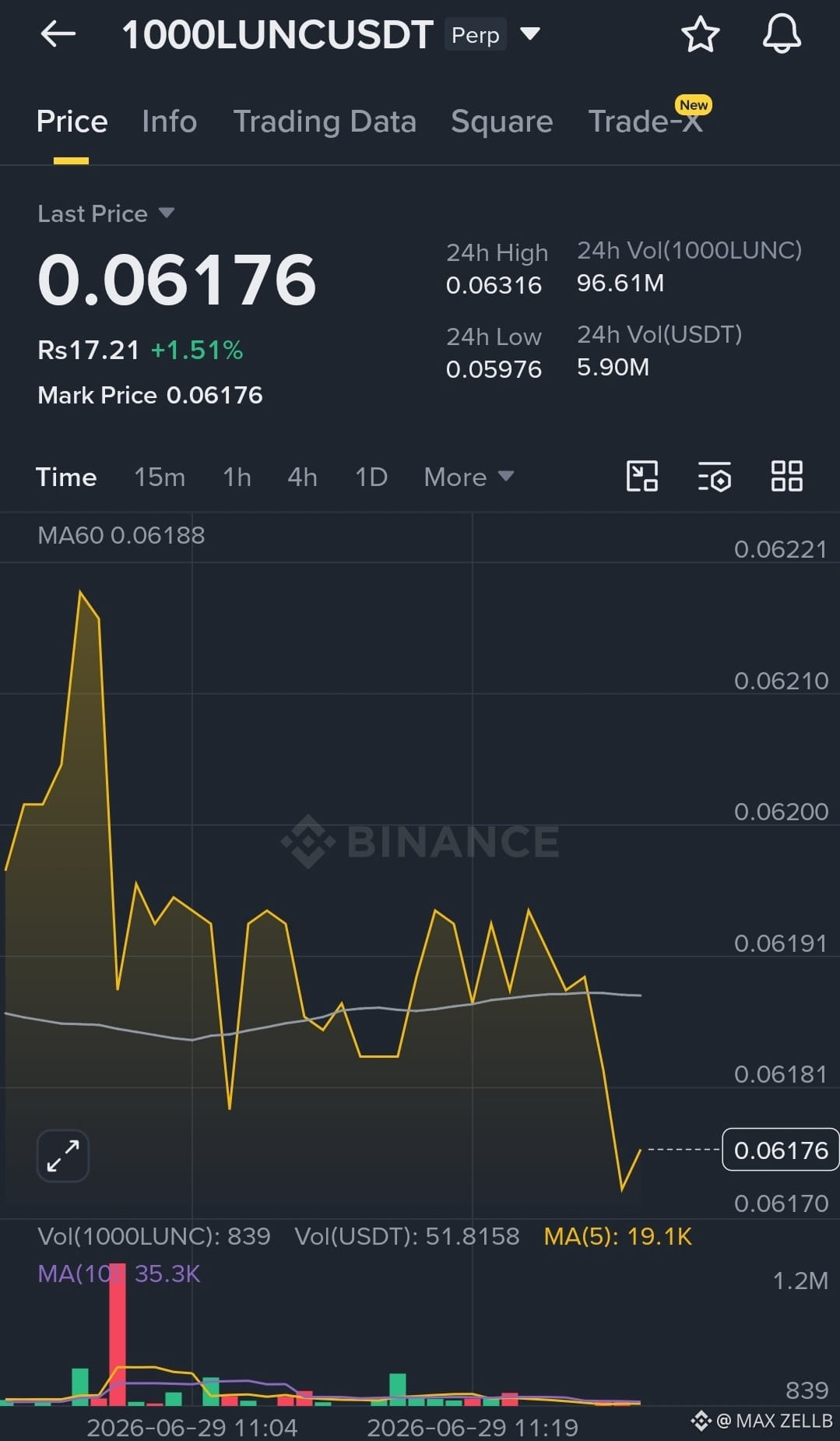Image resolution: width=840 pixels, height=1441 pixels.
Task: Select the 1h chart interval
Action: click(237, 477)
